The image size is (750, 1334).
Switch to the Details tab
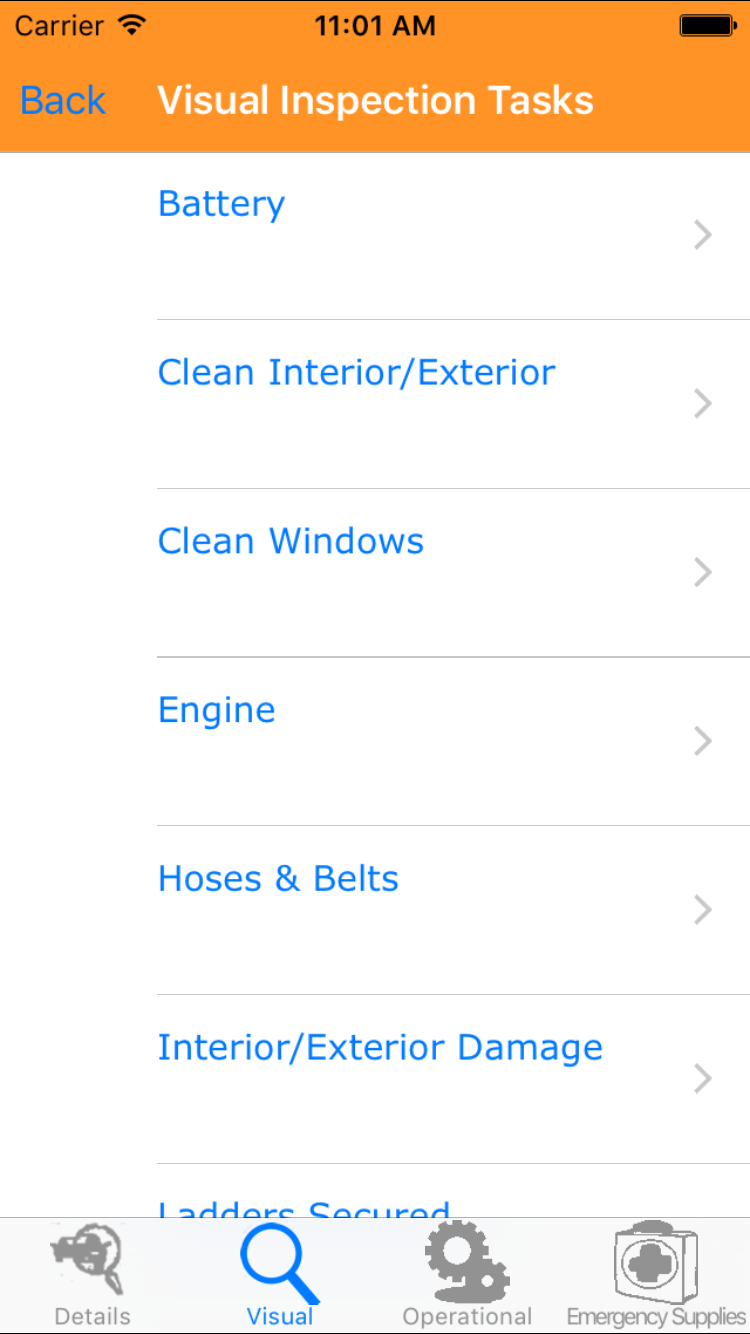[92, 1275]
